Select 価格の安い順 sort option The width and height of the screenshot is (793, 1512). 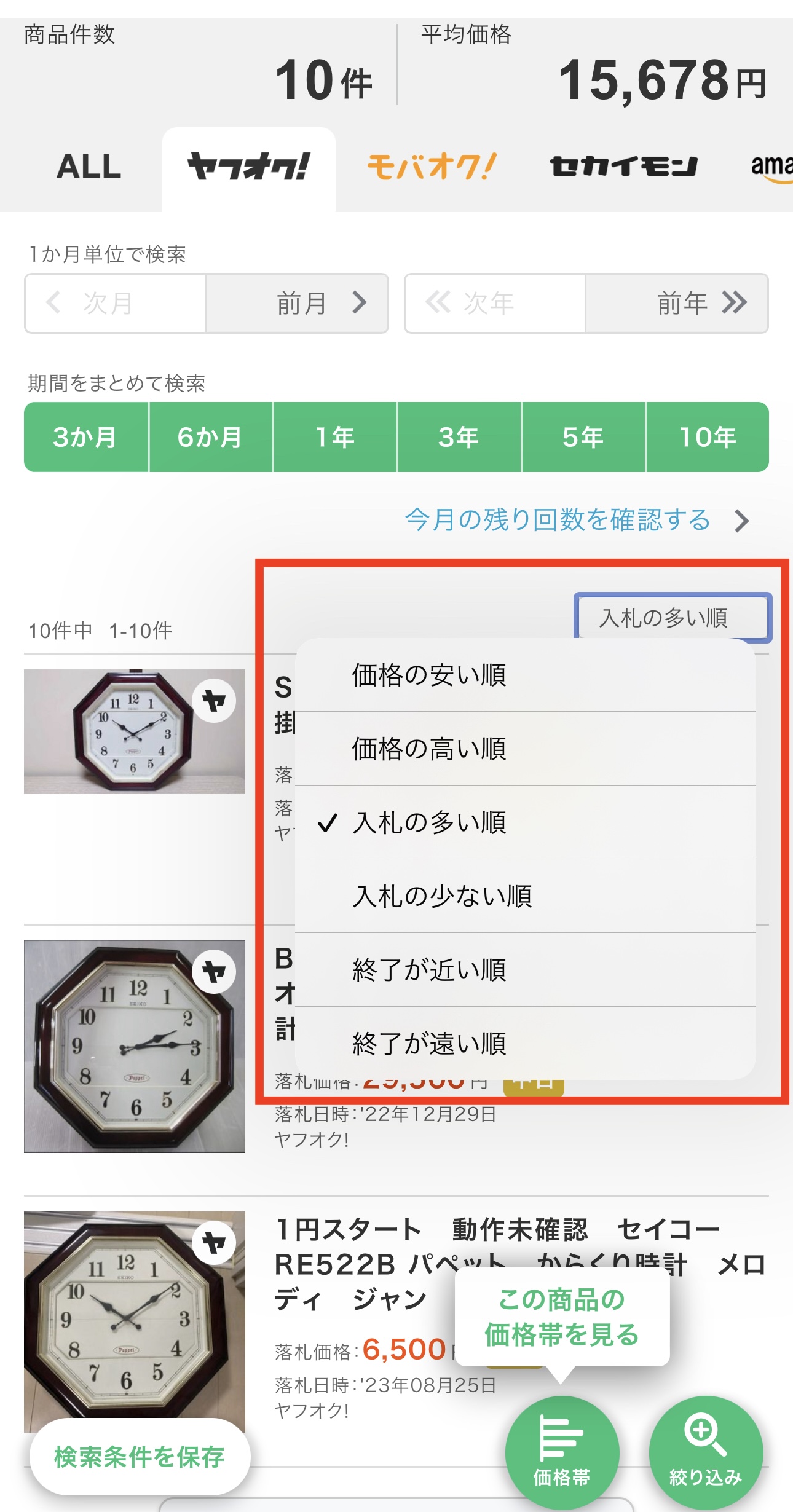[x=429, y=675]
